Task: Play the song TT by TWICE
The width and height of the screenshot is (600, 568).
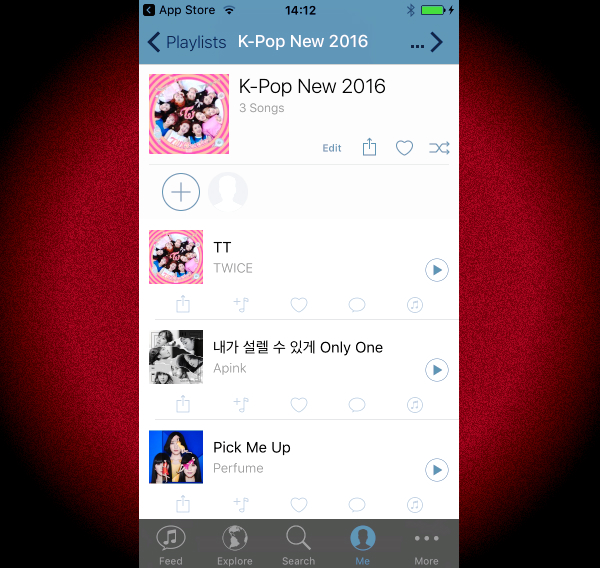Action: (436, 270)
